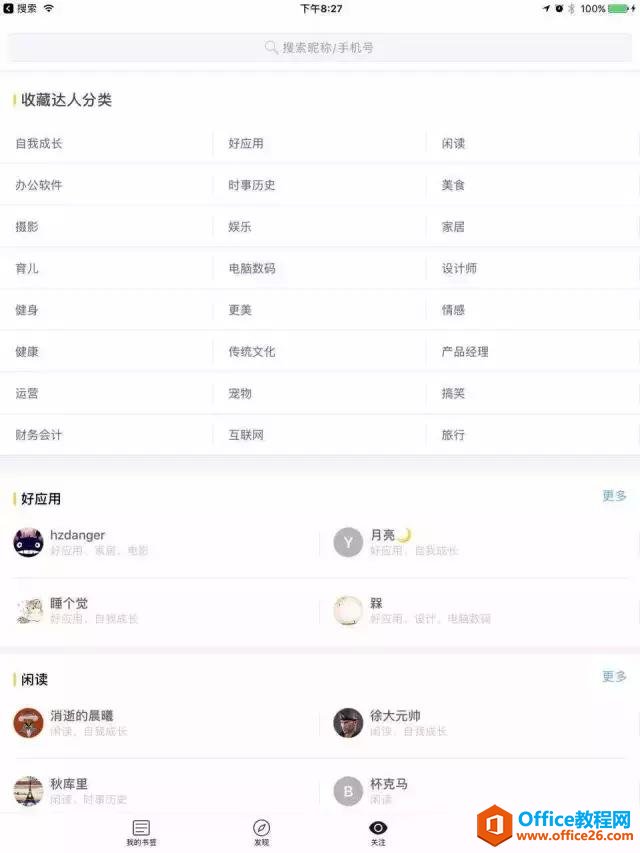View more users in 闲读 section

coord(614,676)
